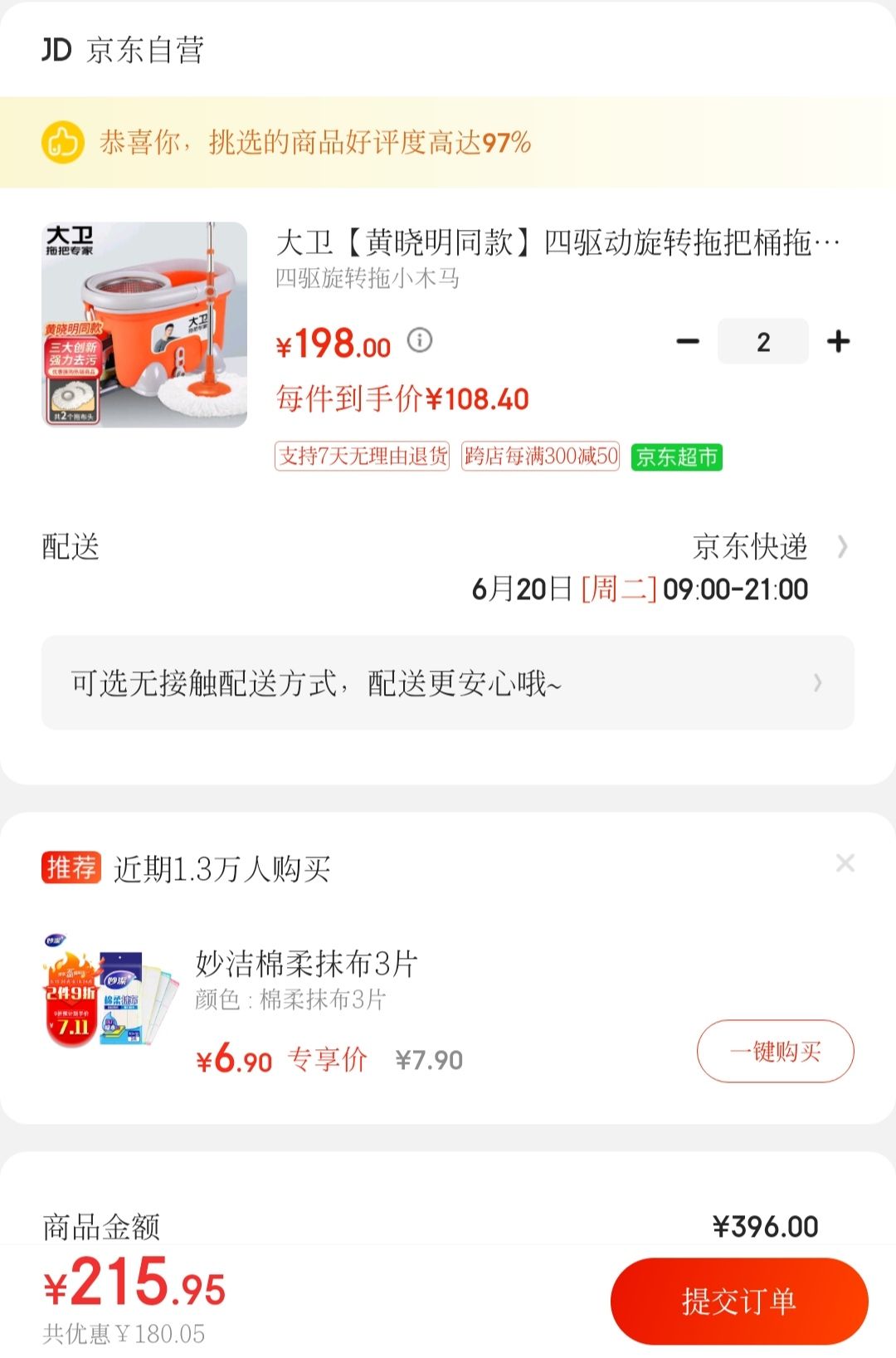
Task: Increase mop bucket quantity with plus
Action: coord(838,341)
